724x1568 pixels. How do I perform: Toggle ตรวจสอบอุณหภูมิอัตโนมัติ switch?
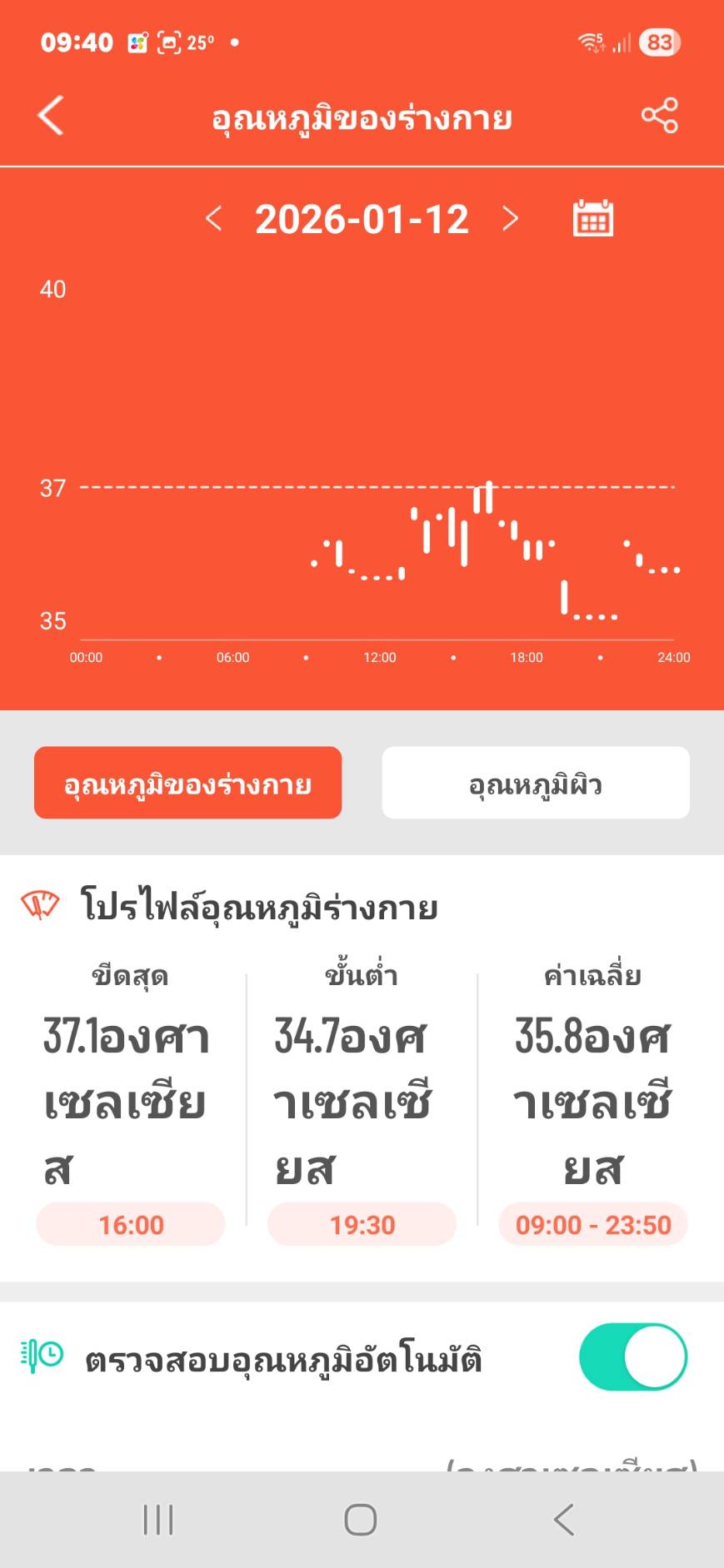632,1356
